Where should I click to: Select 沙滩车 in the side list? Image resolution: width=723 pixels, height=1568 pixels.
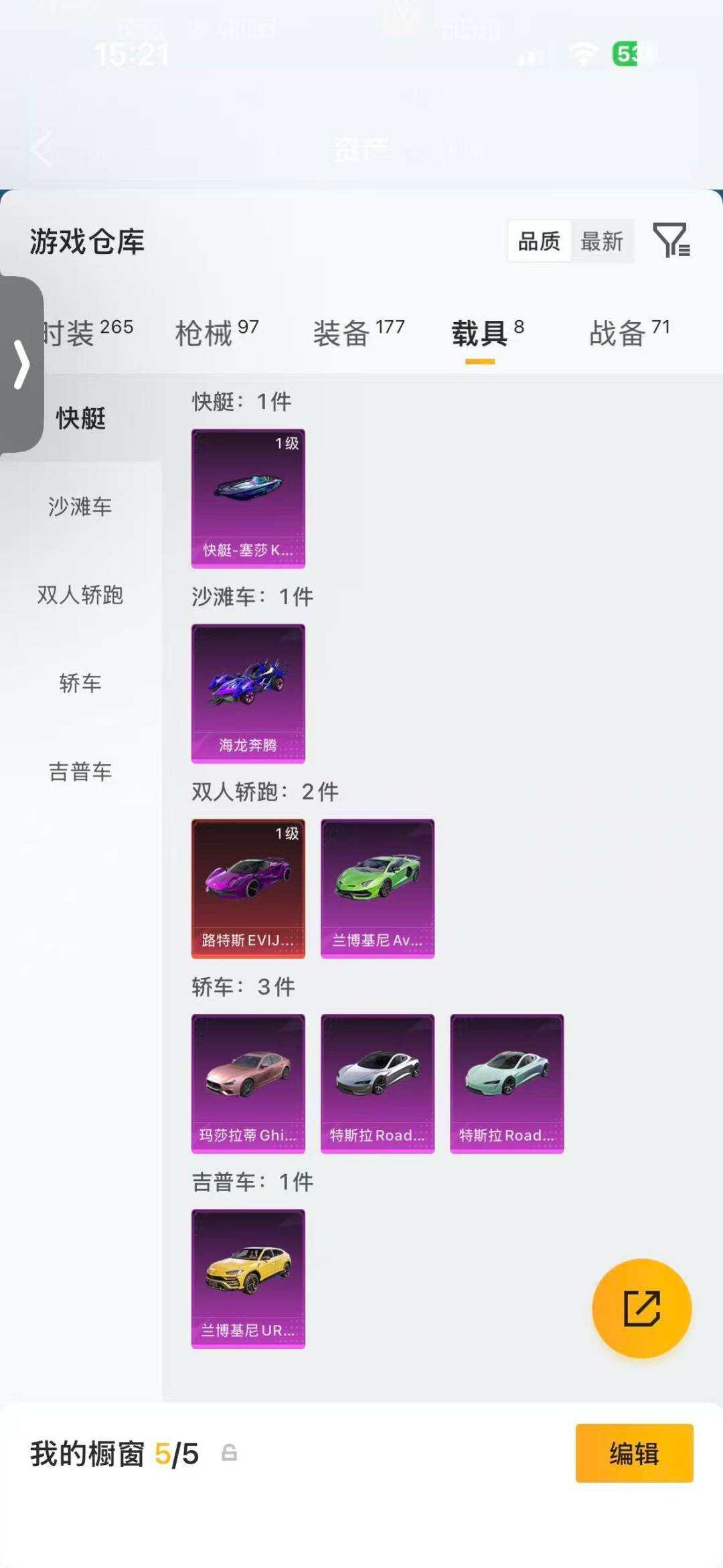(80, 506)
